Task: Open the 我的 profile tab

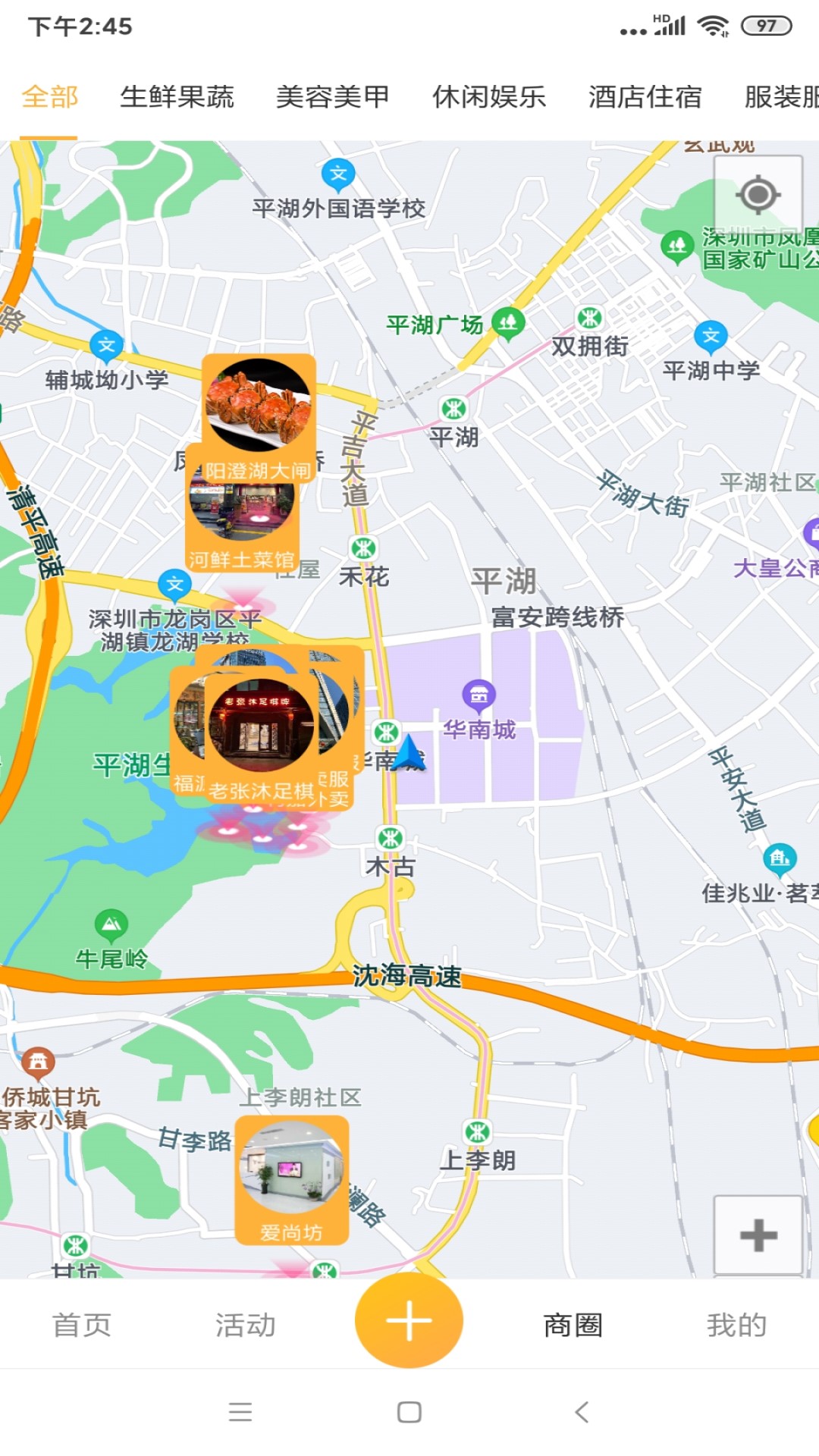Action: coord(736,1325)
